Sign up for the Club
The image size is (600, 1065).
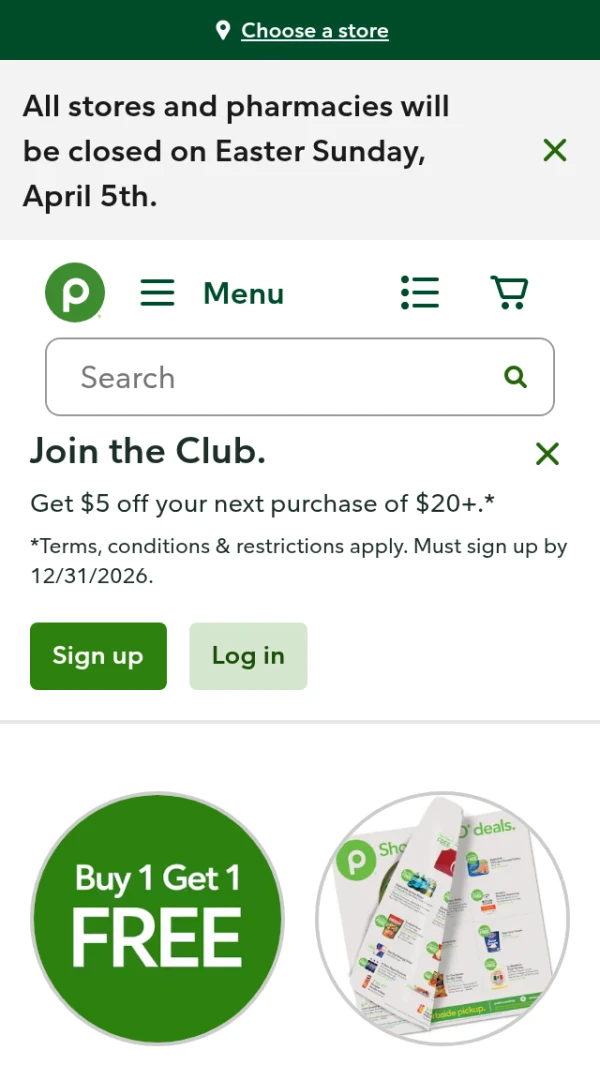[99, 656]
